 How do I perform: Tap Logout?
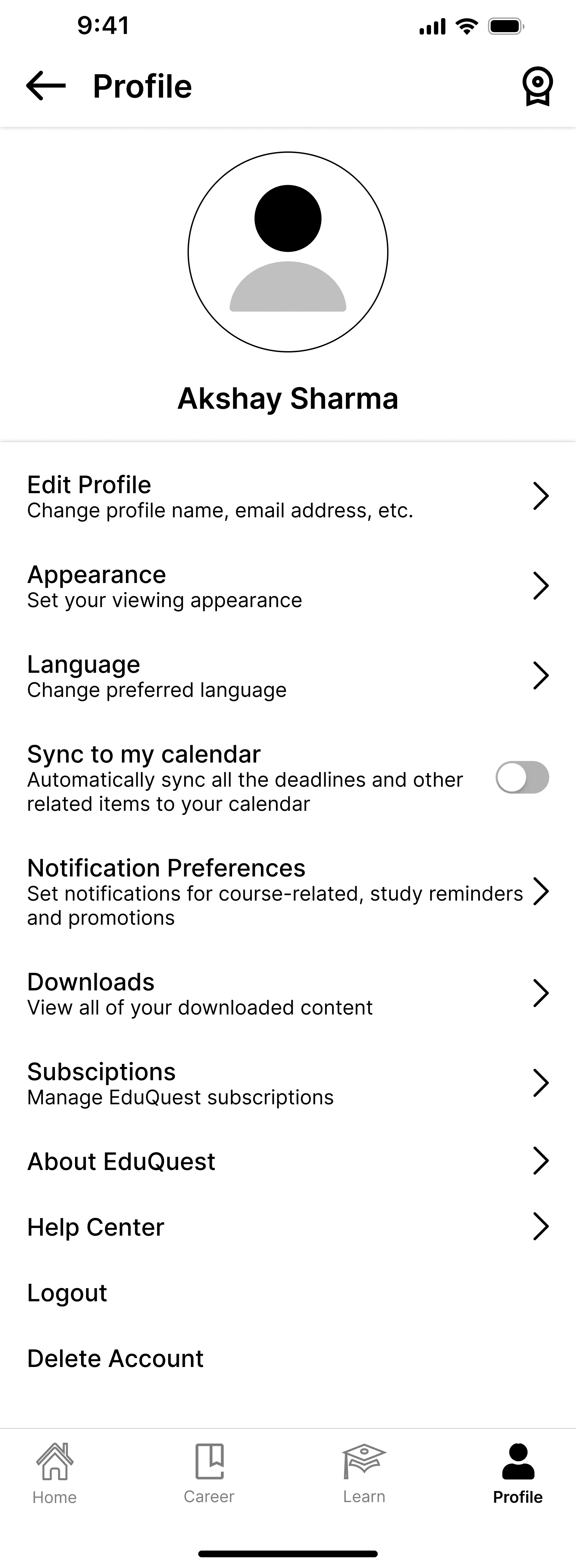point(68,1292)
